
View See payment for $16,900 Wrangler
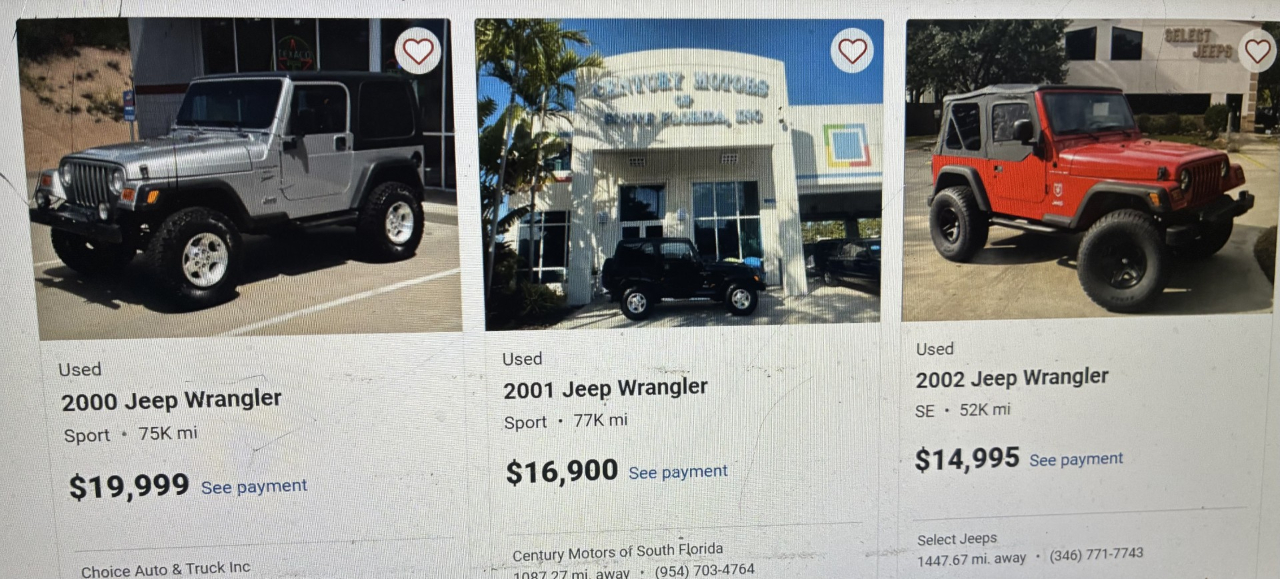[678, 472]
